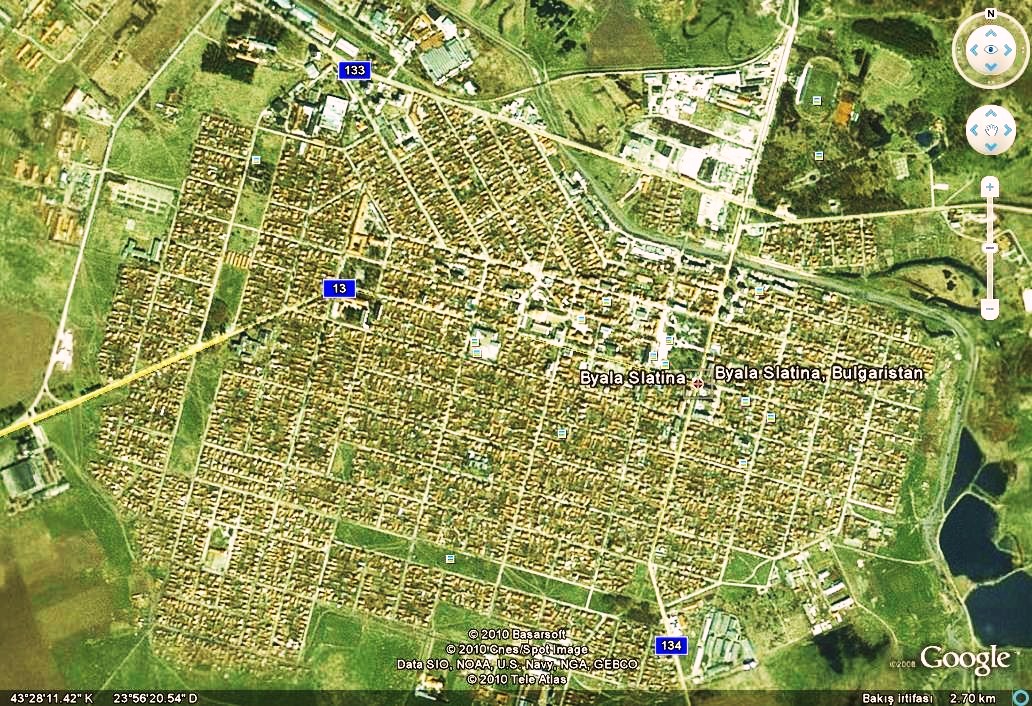This screenshot has width=1032, height=706.
Task: Rotate view left using the look joystick
Action: 972,49
